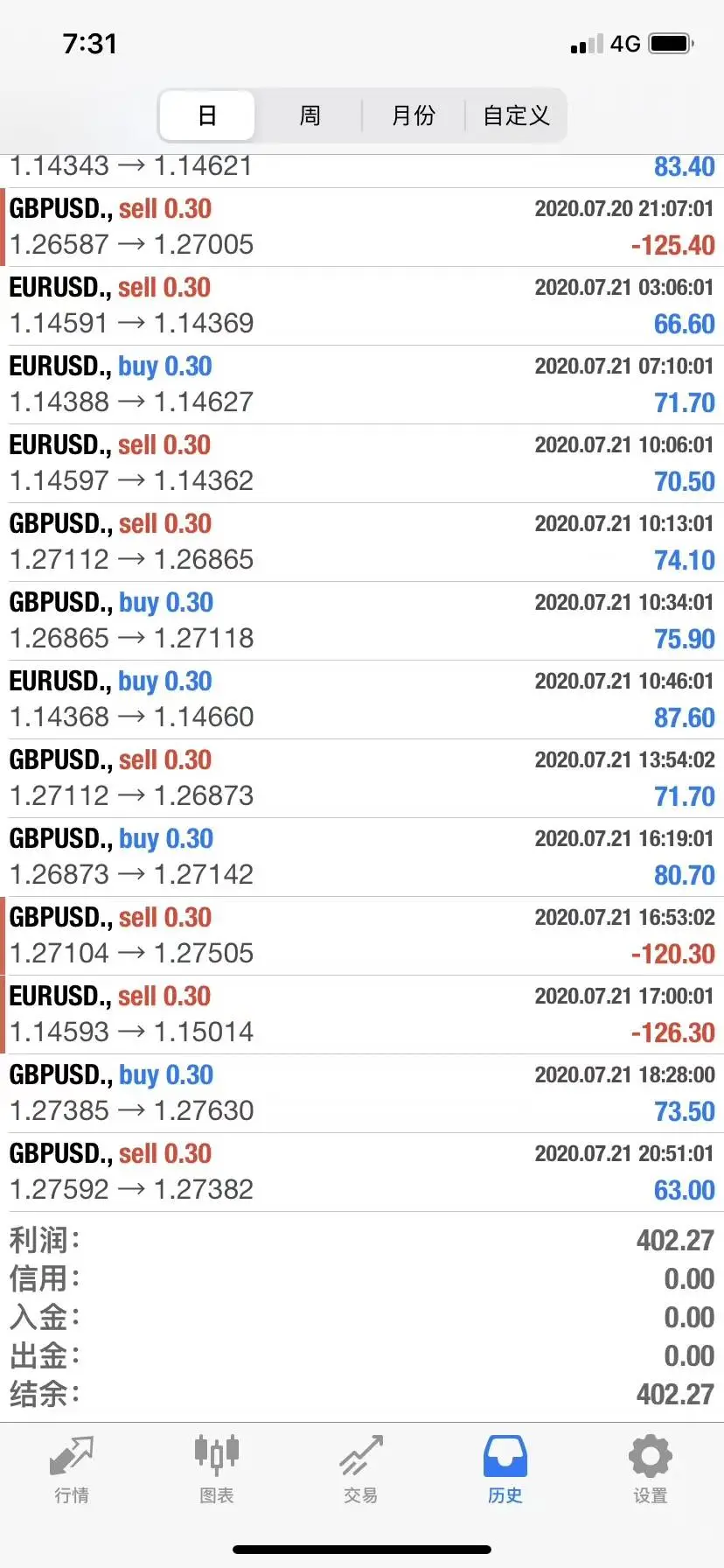This screenshot has width=724, height=1568.
Task: Select the 日 (day) period tab
Action: pyautogui.click(x=207, y=115)
